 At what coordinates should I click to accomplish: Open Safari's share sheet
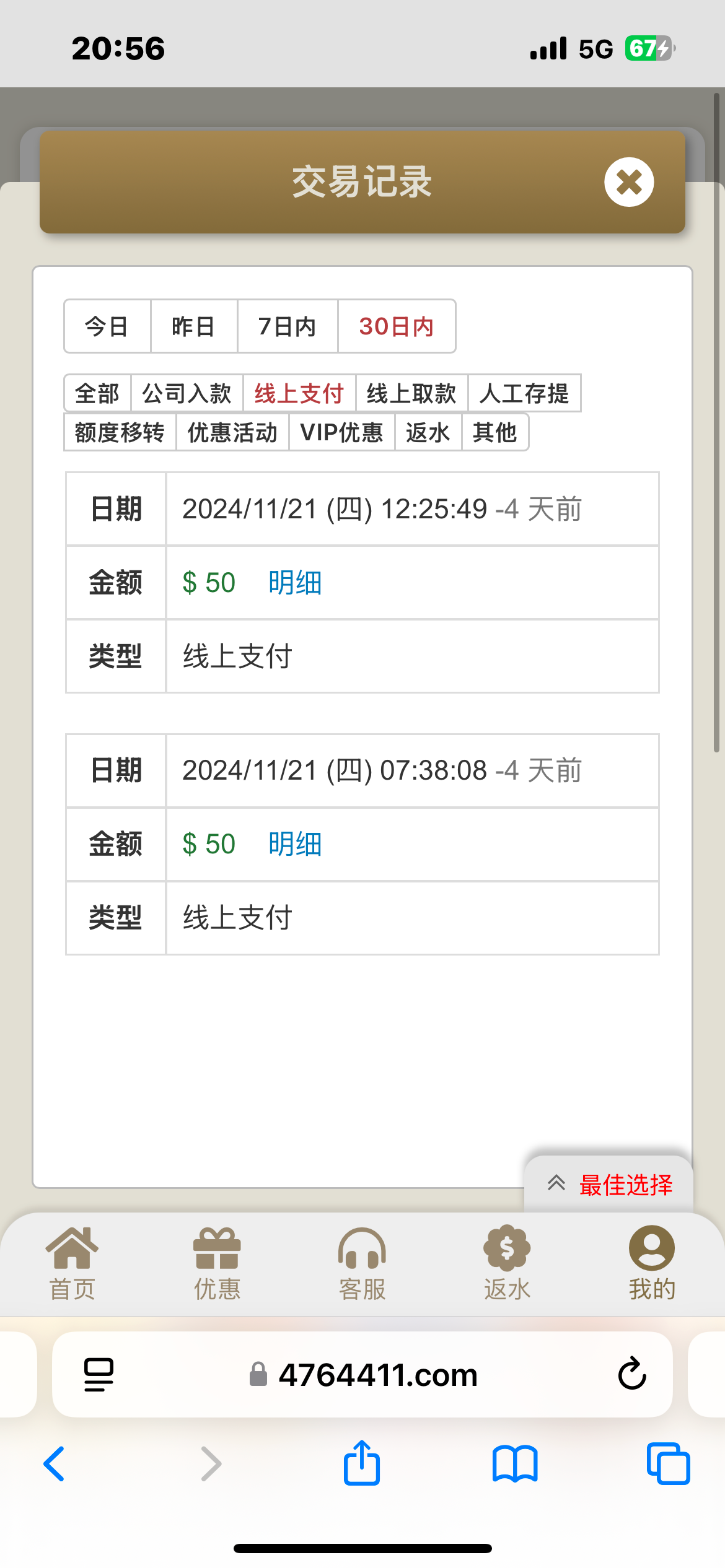pyautogui.click(x=362, y=1463)
